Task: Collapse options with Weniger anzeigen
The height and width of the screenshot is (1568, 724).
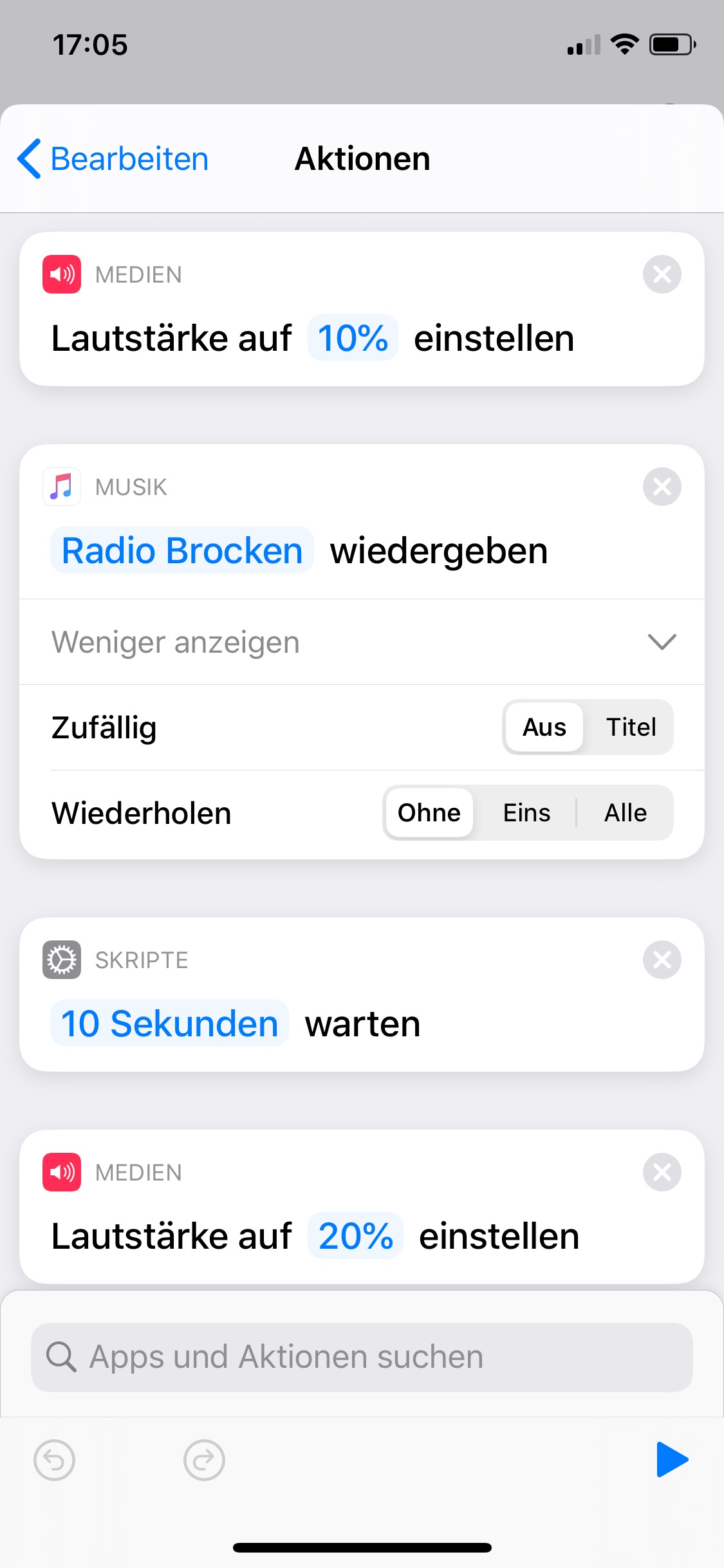Action: tap(362, 642)
